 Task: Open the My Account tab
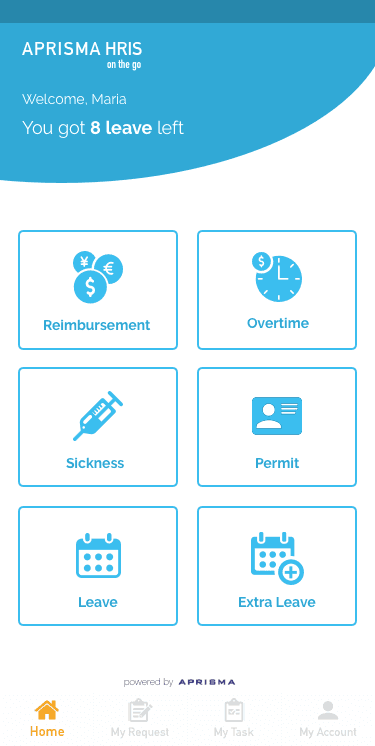pyautogui.click(x=328, y=718)
